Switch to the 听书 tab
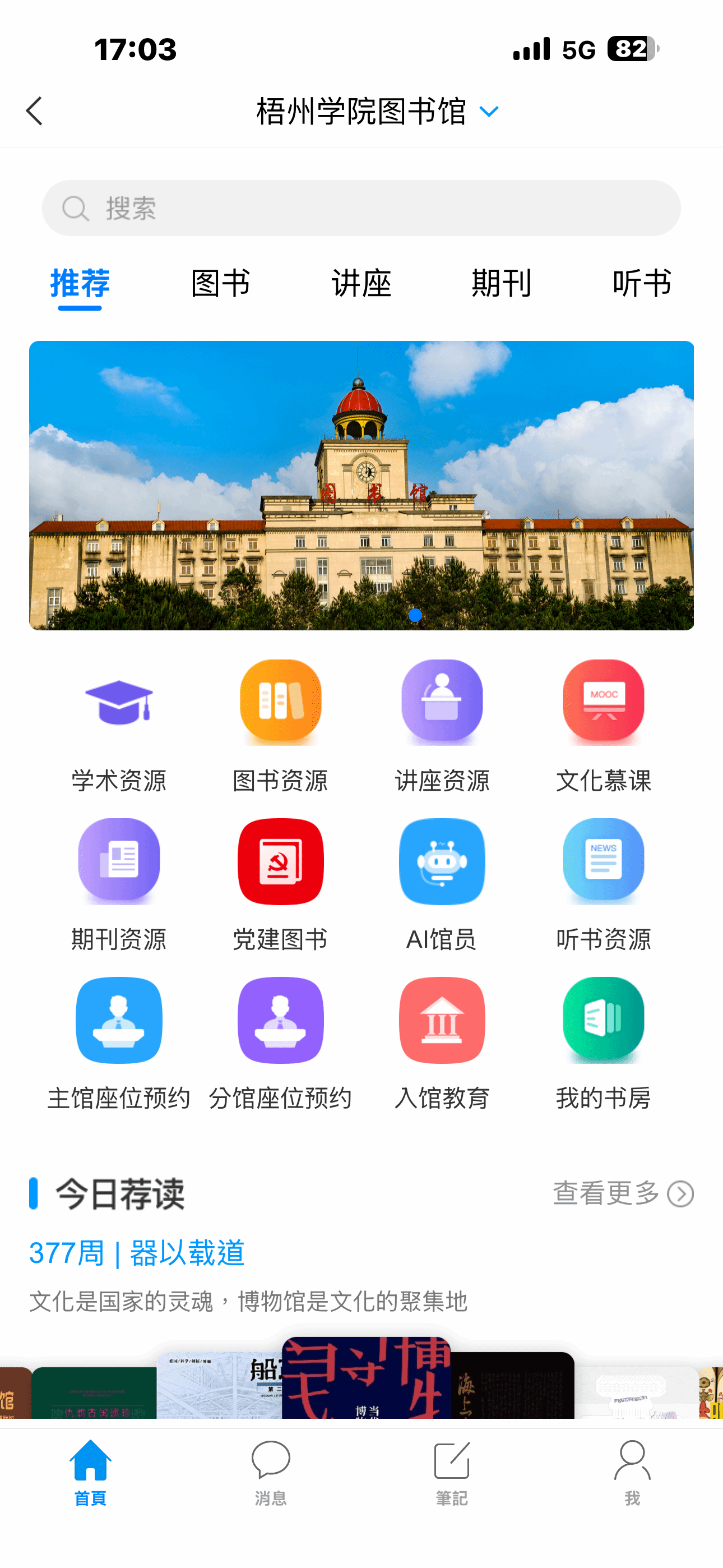The image size is (723, 1568). [x=642, y=283]
